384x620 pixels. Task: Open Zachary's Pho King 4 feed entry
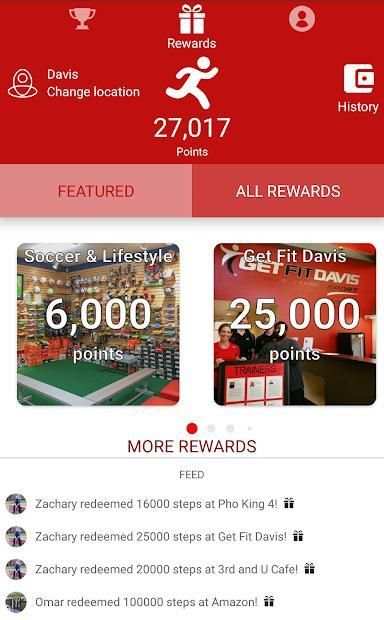pos(150,504)
